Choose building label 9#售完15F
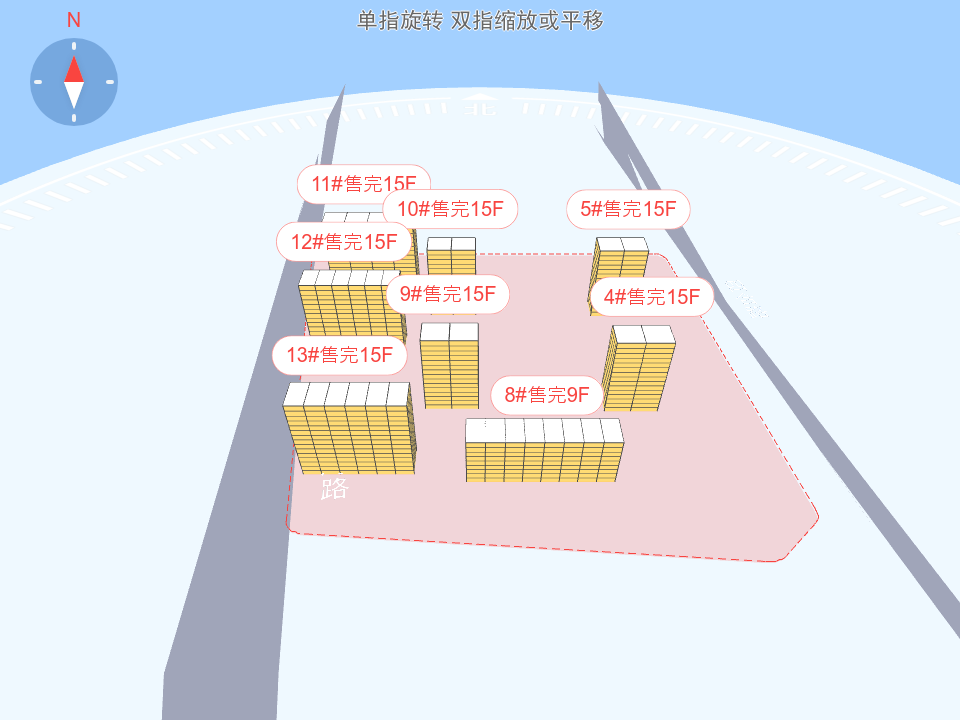 coord(448,294)
